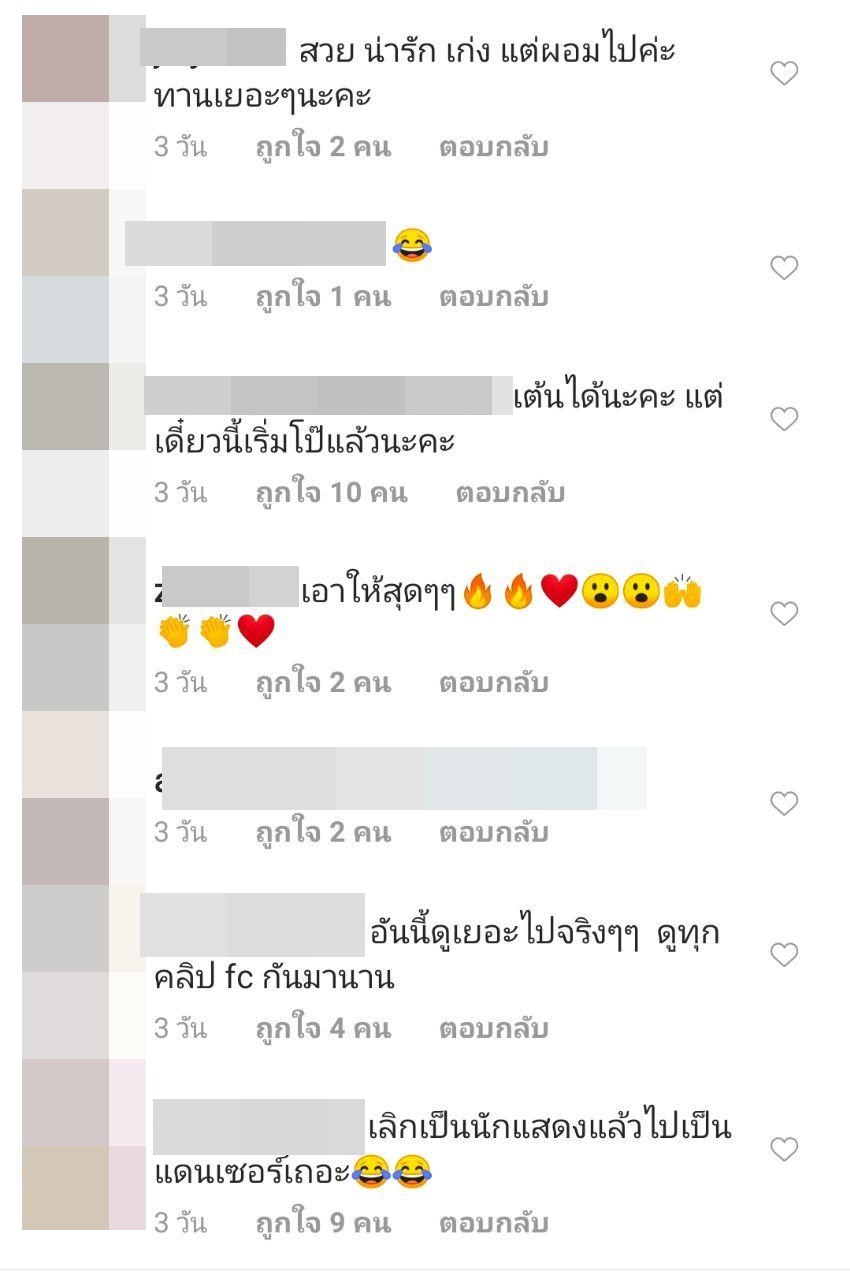The width and height of the screenshot is (850, 1280).
Task: Like the comment 'เอาให้สุดๆ'
Action: (x=784, y=614)
